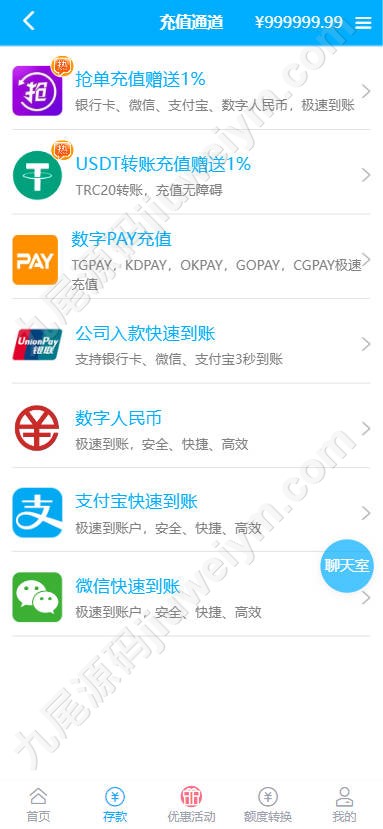The height and width of the screenshot is (829, 383).
Task: Go to the 额度转换 tab
Action: point(268,804)
